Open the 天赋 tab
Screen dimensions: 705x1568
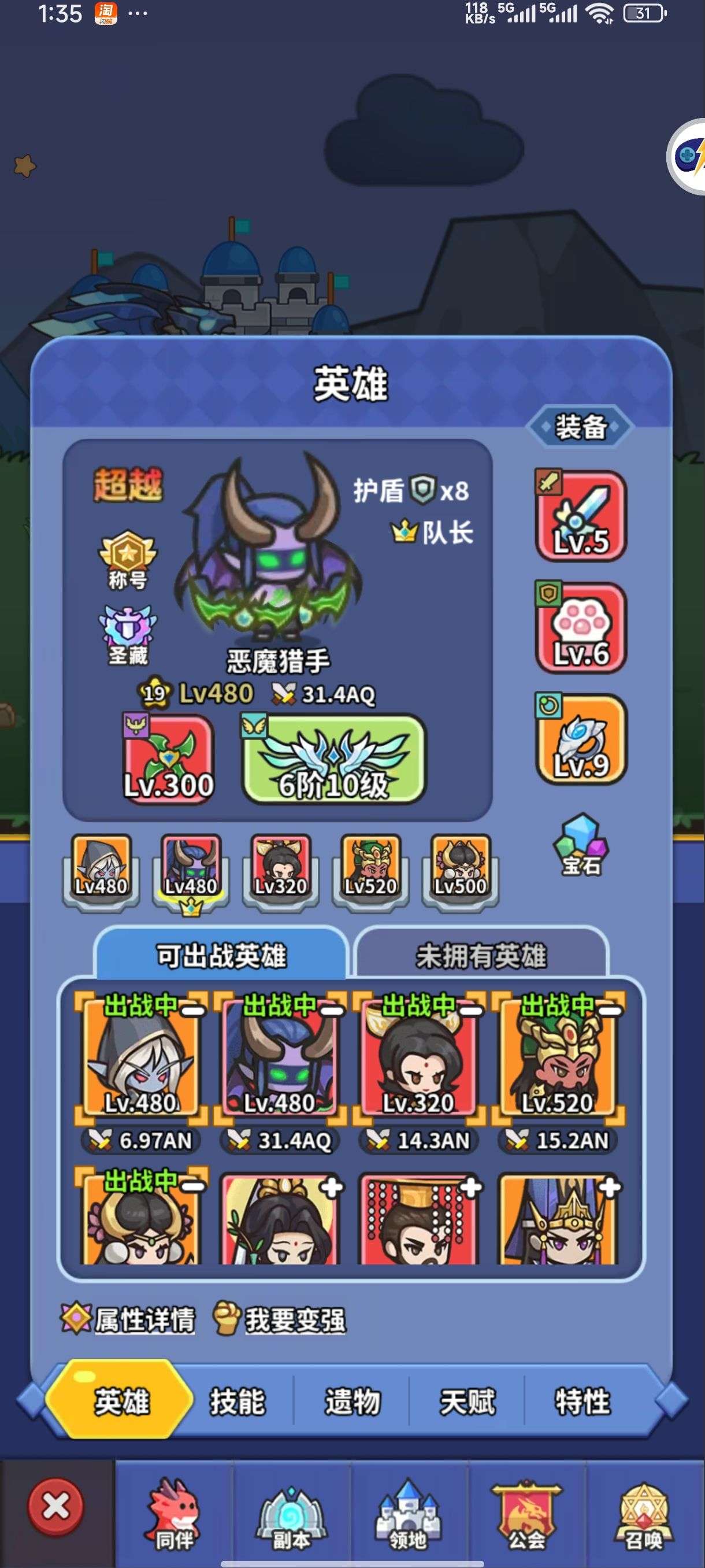[x=467, y=1401]
